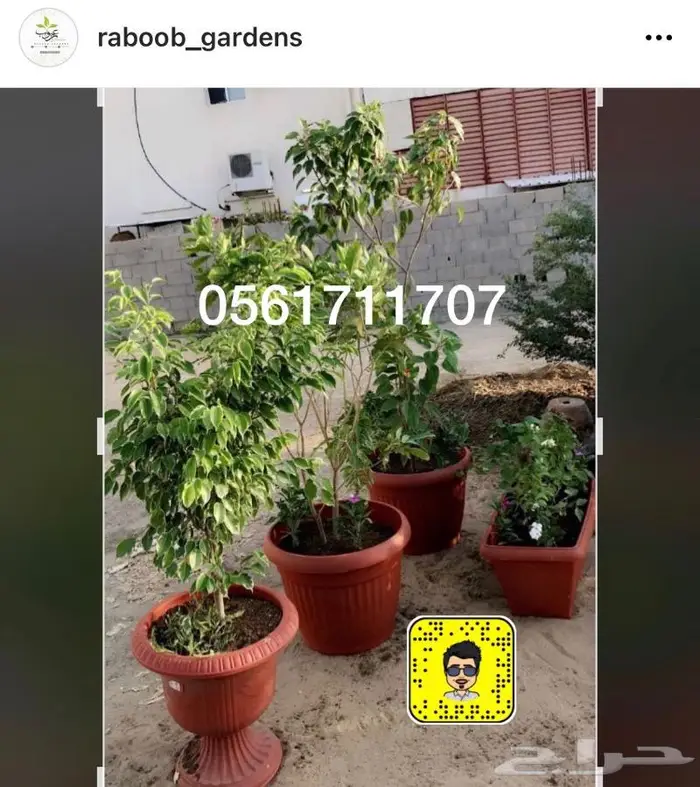Open the raboob_gardens profile picture
Viewport: 700px width, 787px height.
point(48,38)
